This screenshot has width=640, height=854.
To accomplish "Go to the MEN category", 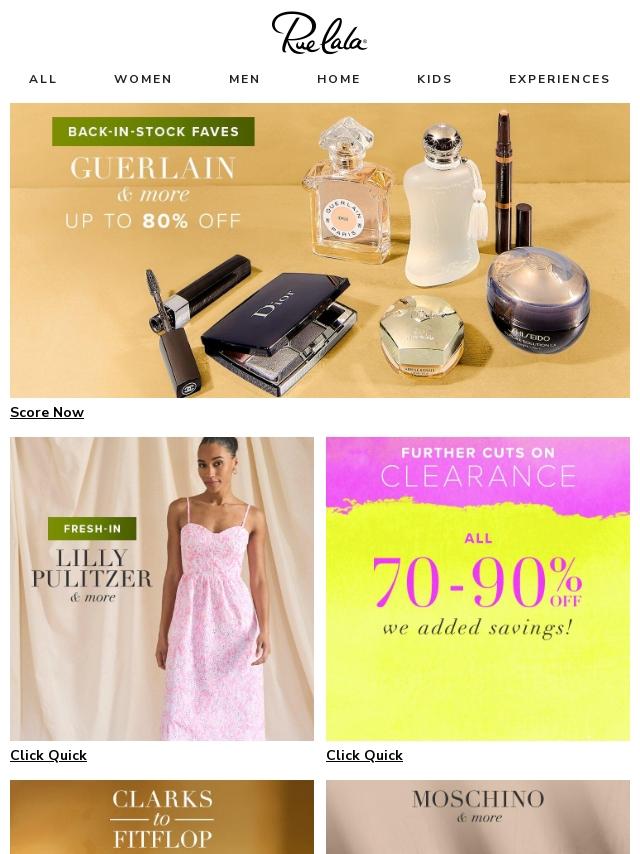I will [244, 79].
